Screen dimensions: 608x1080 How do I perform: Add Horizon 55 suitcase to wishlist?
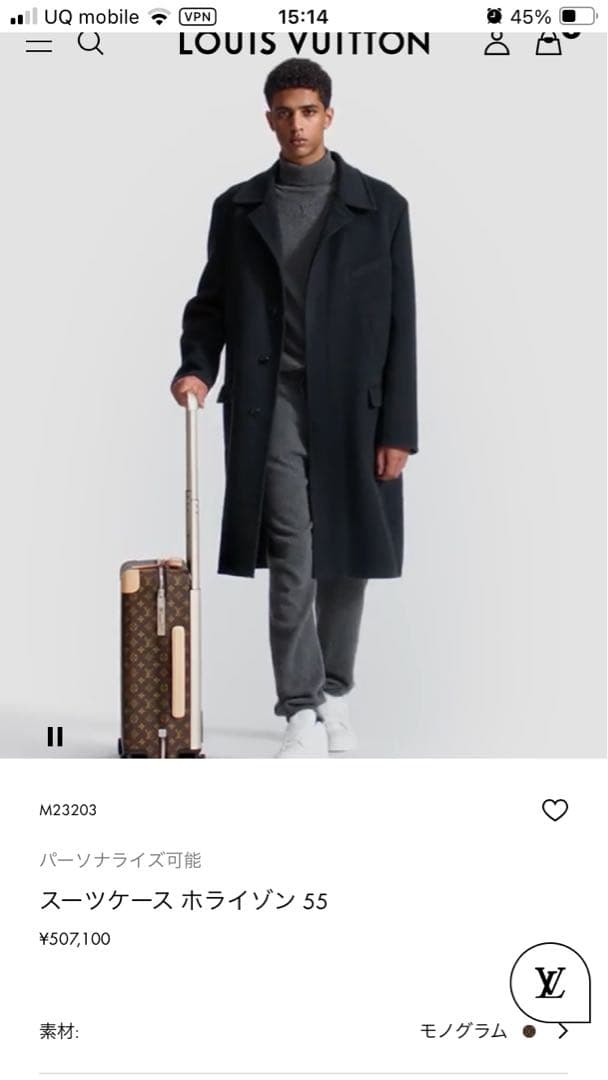point(554,810)
